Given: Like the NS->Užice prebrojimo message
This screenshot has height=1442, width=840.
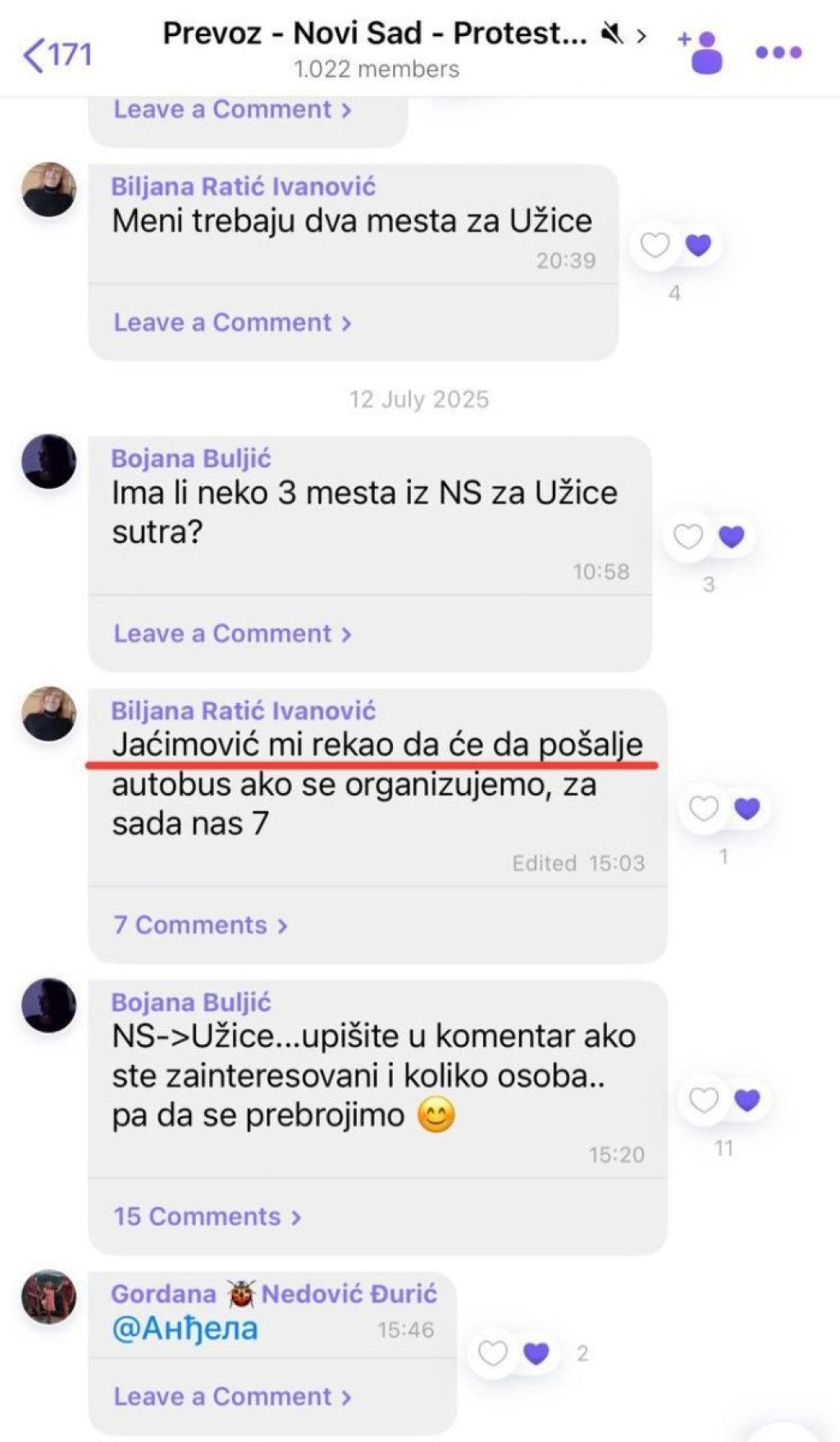Looking at the screenshot, I should pyautogui.click(x=704, y=1100).
